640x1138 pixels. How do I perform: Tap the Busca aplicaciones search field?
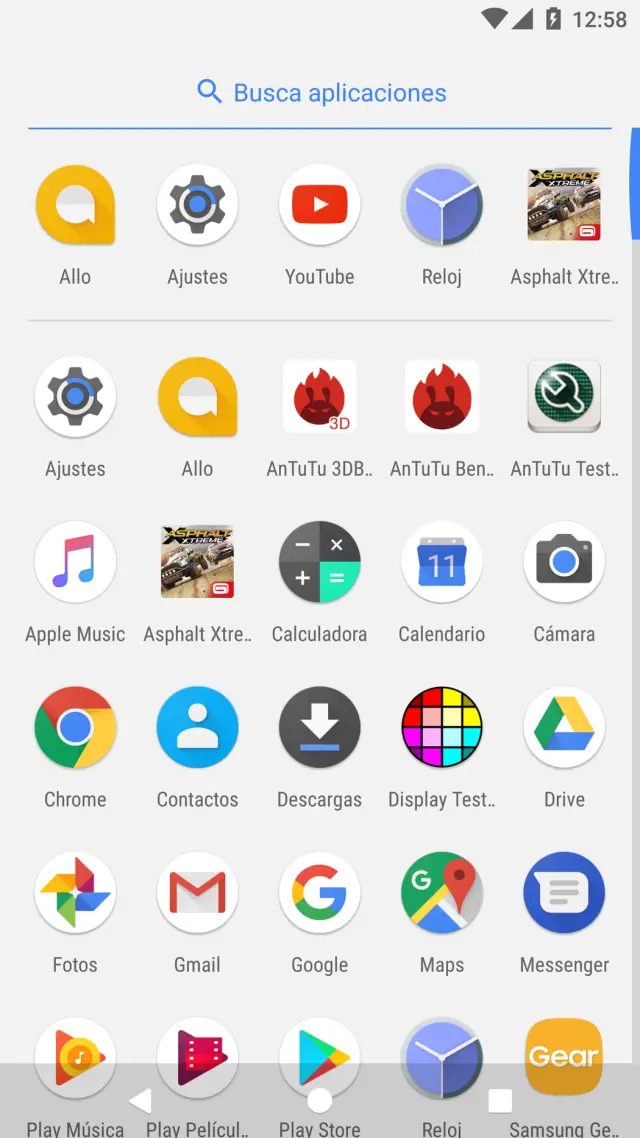tap(320, 93)
